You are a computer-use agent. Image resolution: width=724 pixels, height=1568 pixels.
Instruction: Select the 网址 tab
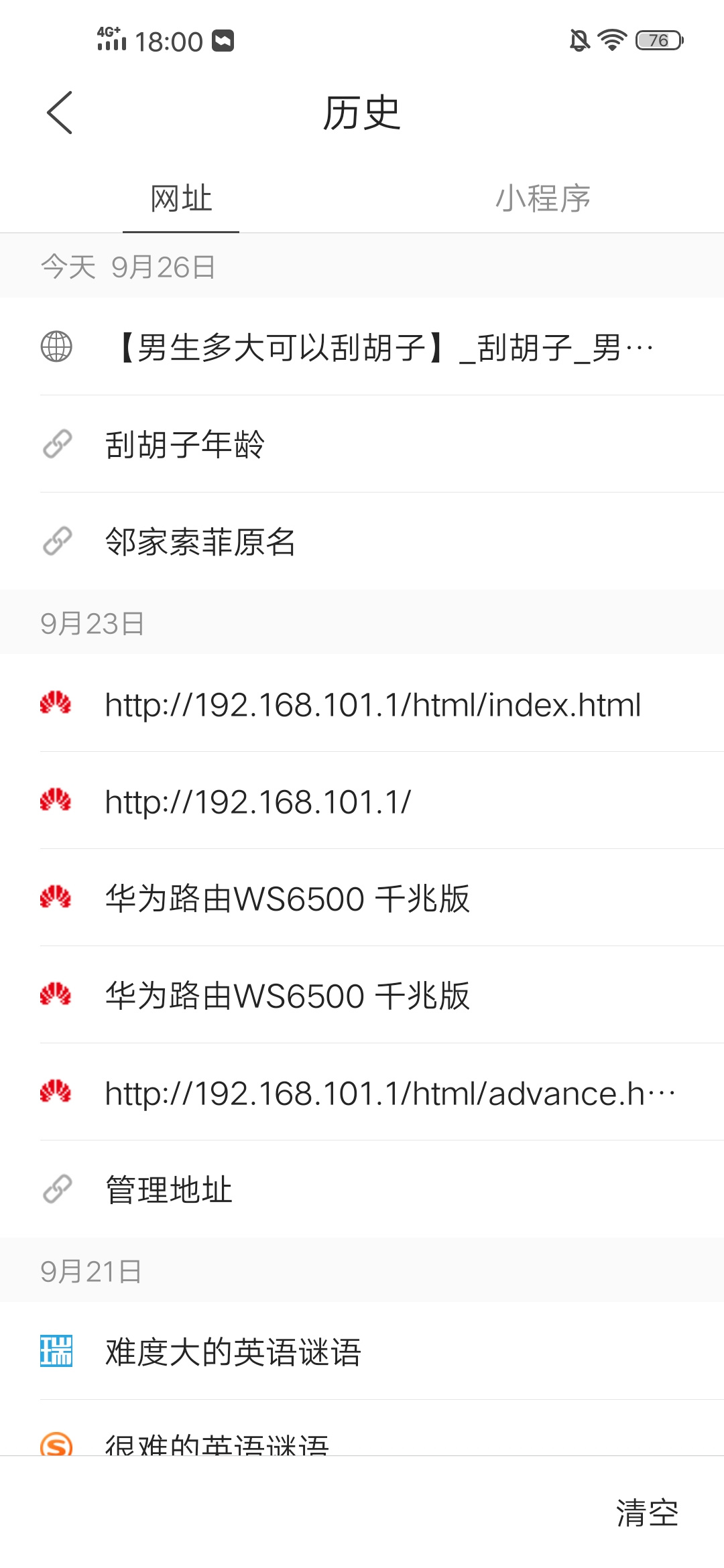tap(181, 199)
